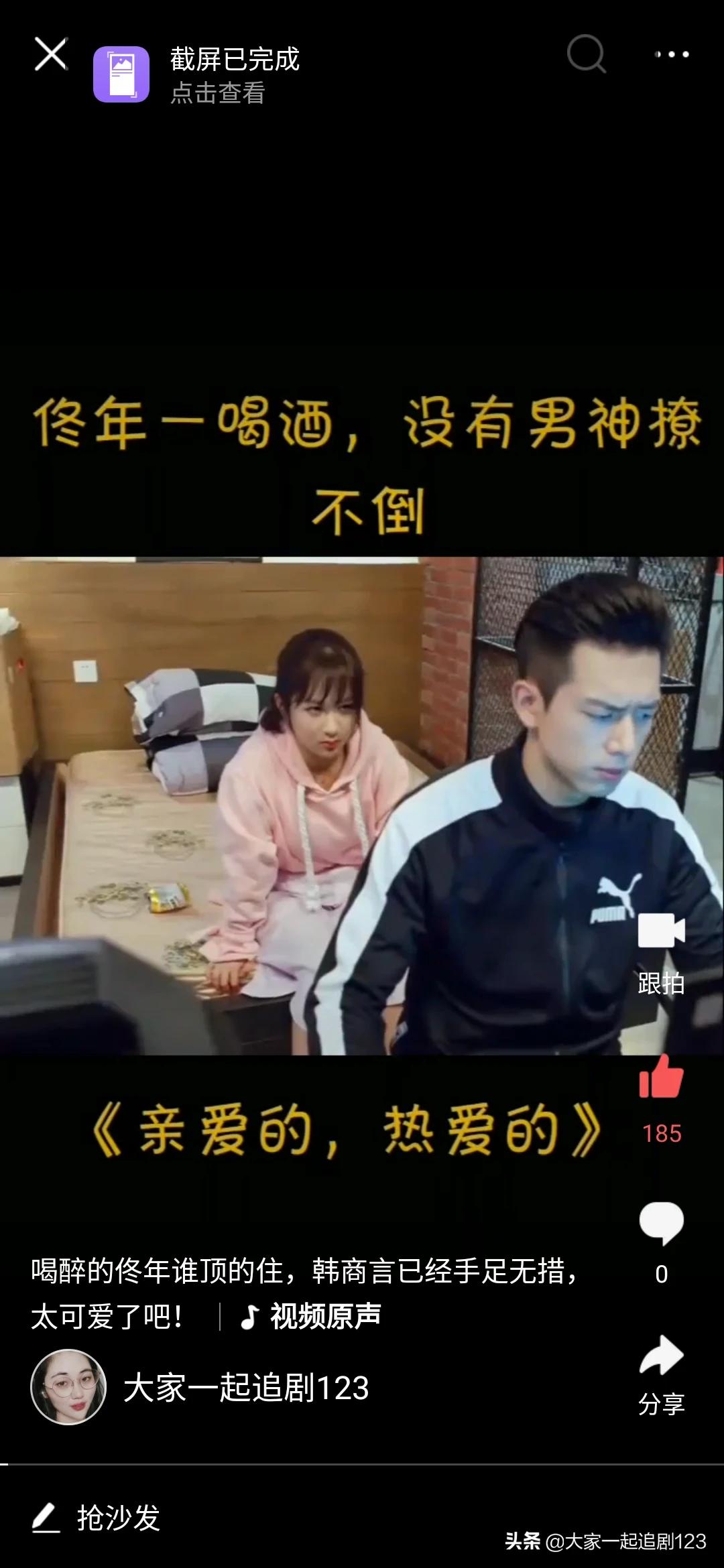Tap the 跟拍 camera button
This screenshot has width=724, height=1568.
661,953
